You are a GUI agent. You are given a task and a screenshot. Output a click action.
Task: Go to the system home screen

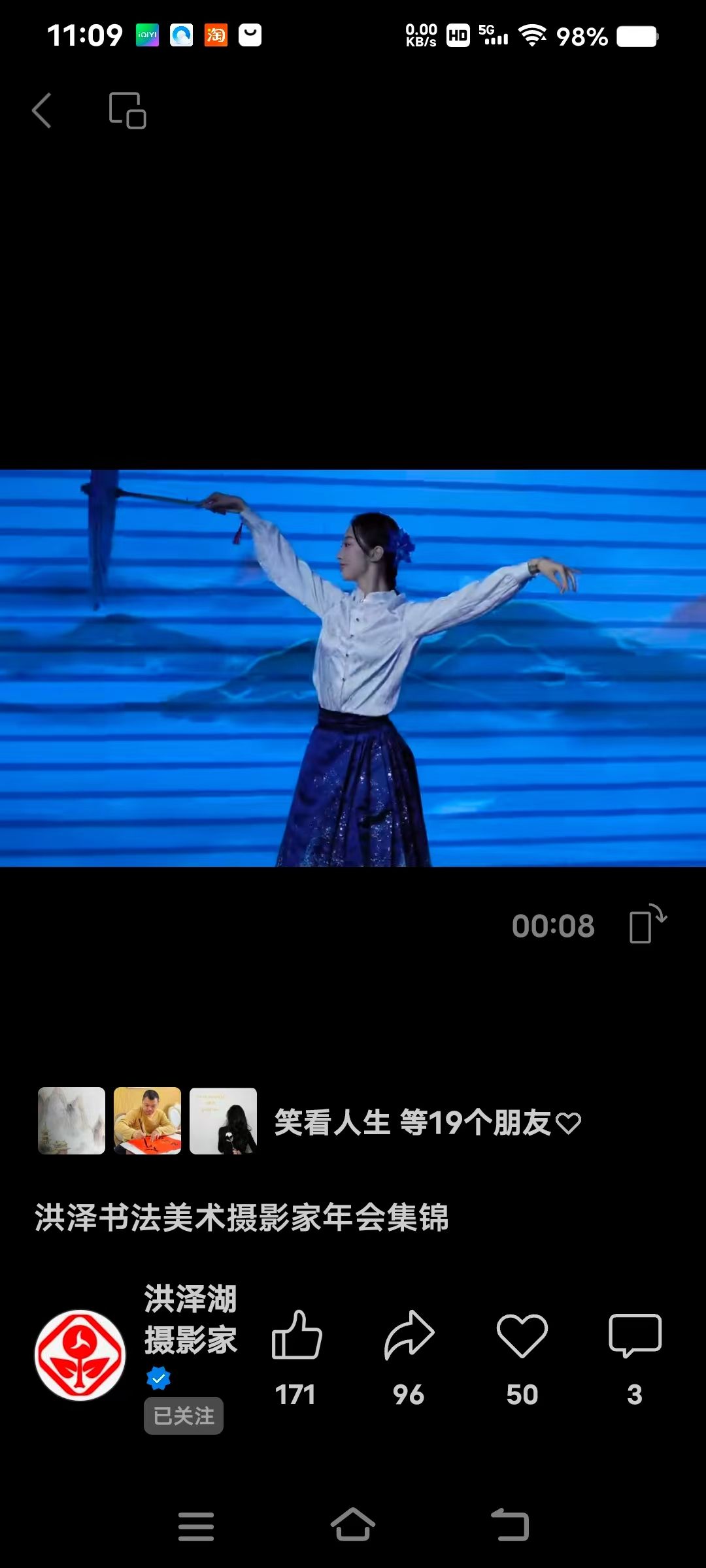tap(353, 1525)
